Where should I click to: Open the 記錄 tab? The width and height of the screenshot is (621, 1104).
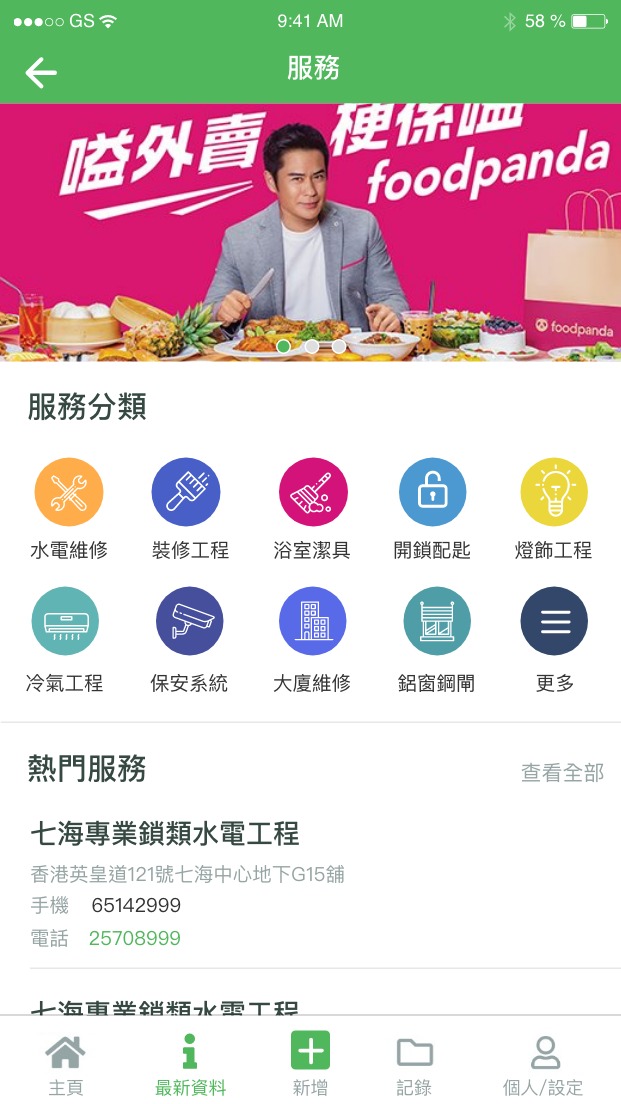pos(414,1065)
